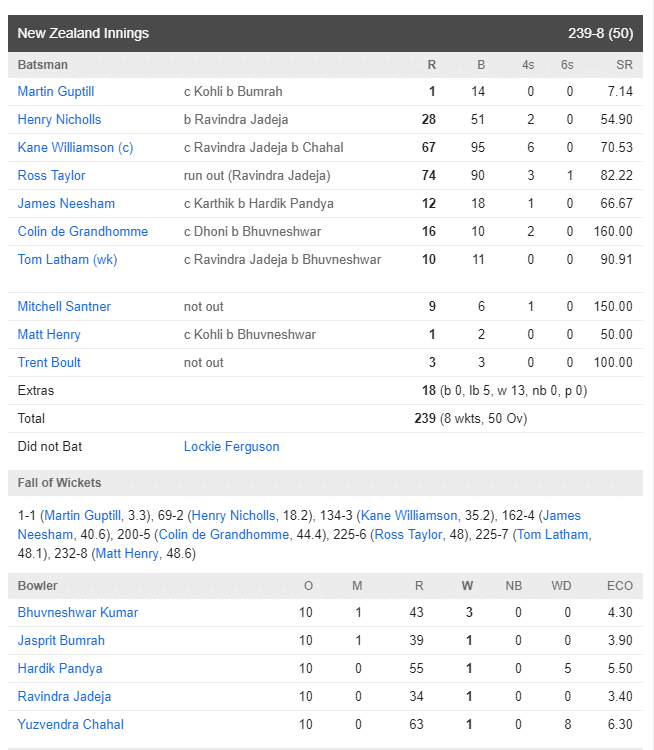Select Hardik Pandya in the bowler table

coord(60,669)
